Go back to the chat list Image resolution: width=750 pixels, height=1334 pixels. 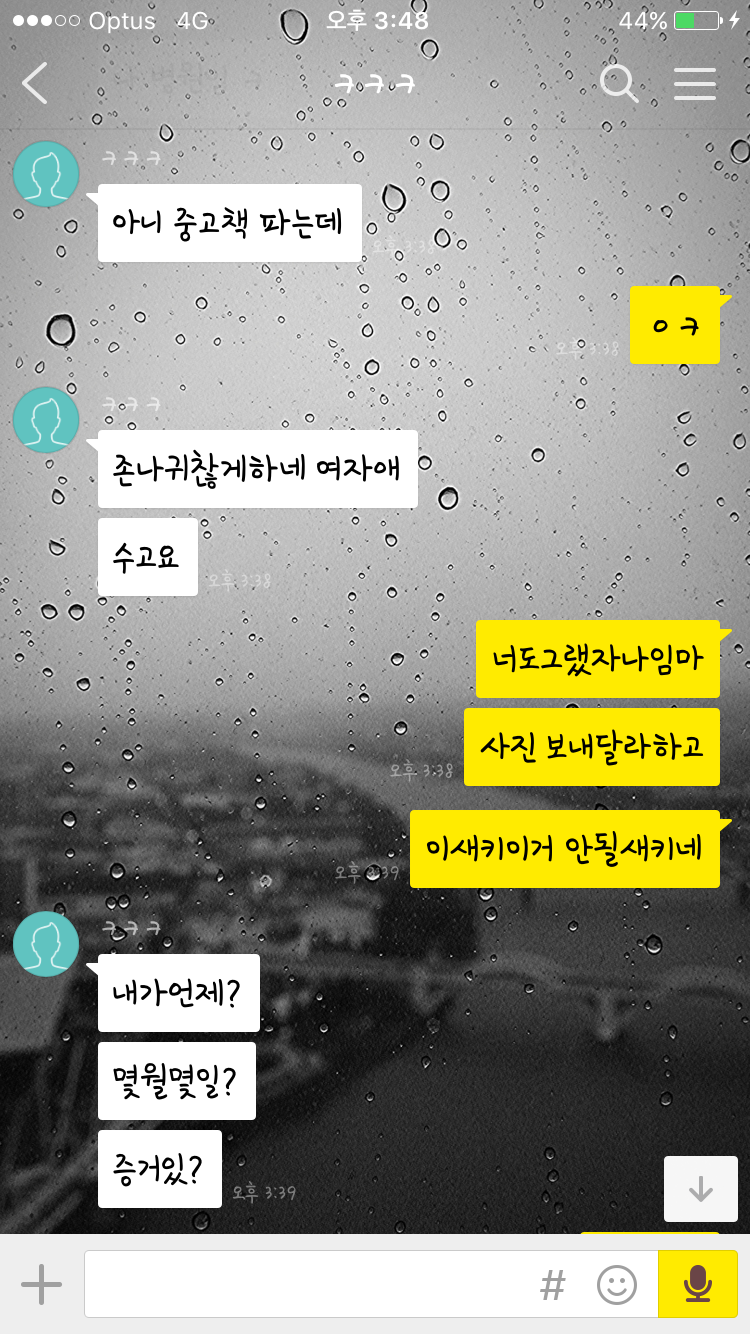click(x=35, y=84)
